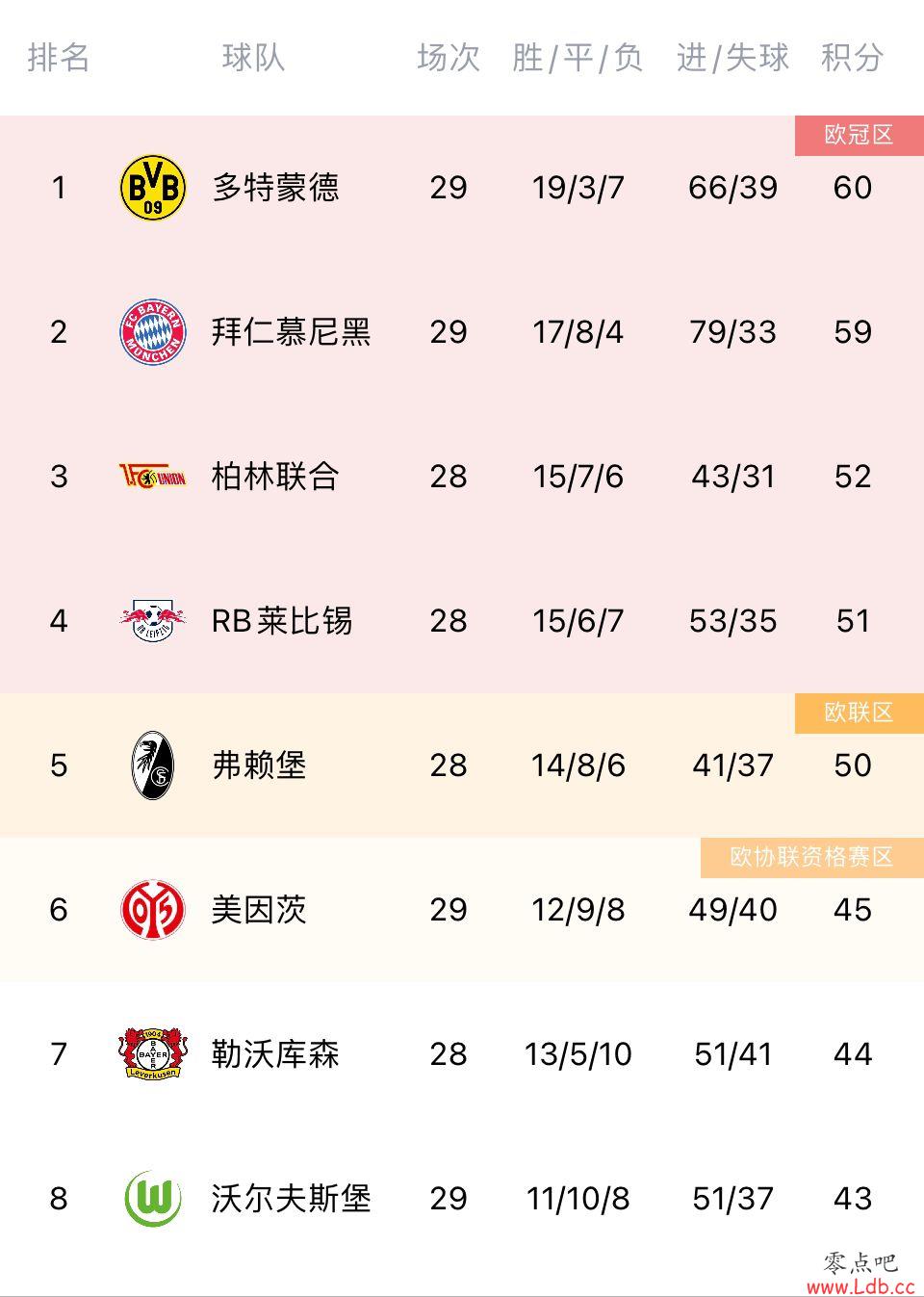Open the 拜仁慕尼黑 team row
Screen dimensions: 924x1297
pyautogui.click(x=291, y=331)
